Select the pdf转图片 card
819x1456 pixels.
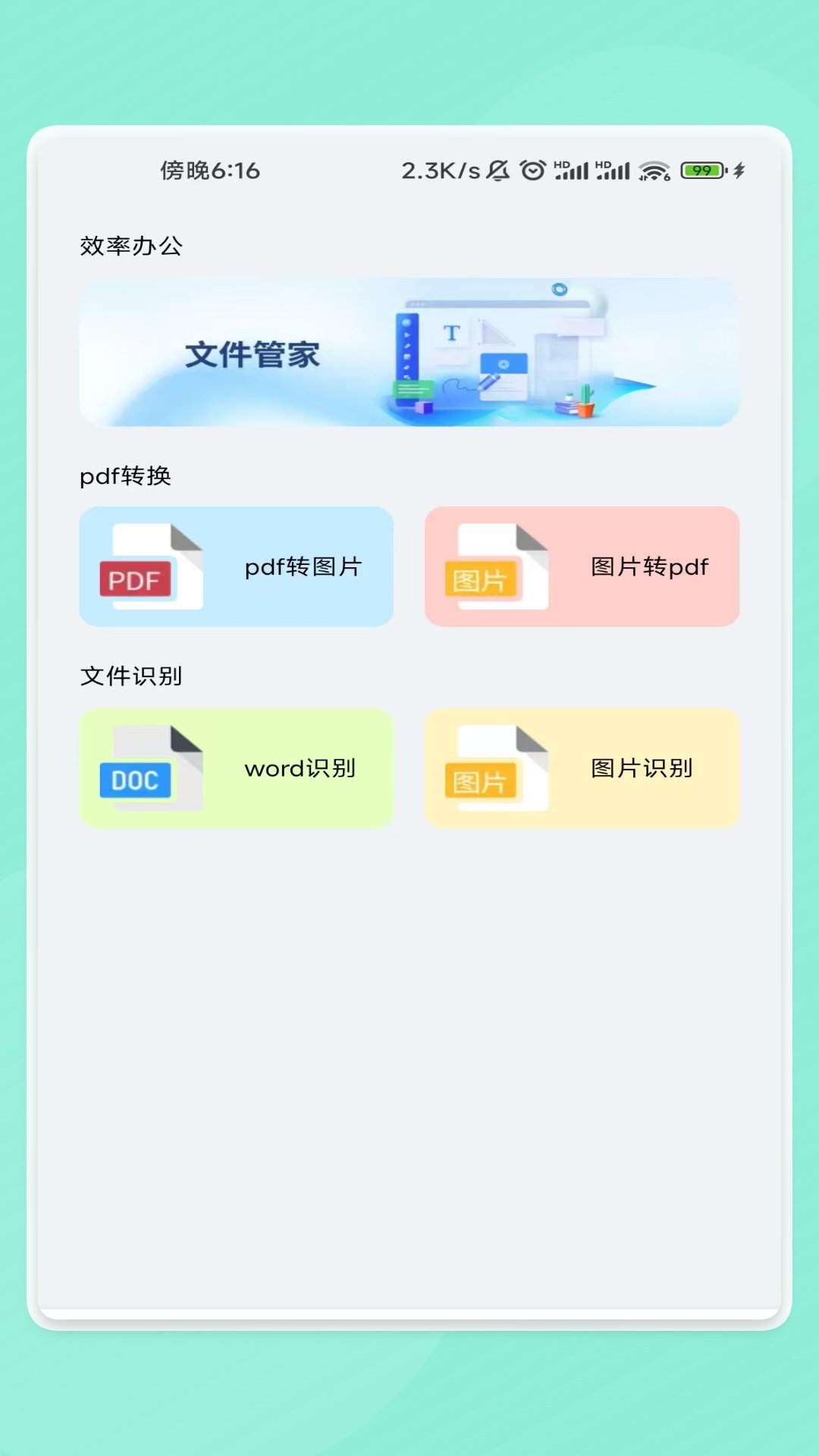[237, 566]
